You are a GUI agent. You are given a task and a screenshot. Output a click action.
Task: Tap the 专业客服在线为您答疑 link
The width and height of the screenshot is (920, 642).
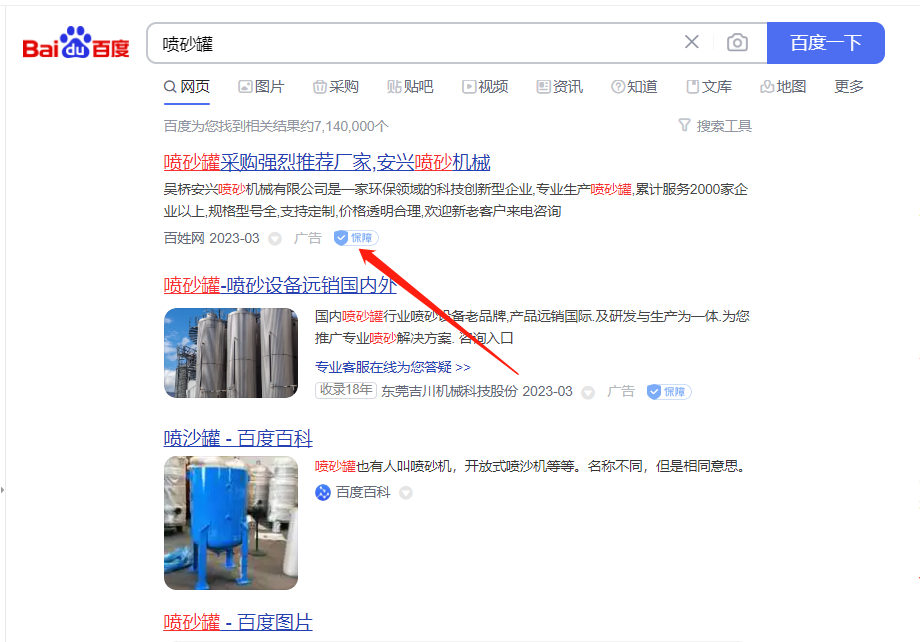pos(392,367)
